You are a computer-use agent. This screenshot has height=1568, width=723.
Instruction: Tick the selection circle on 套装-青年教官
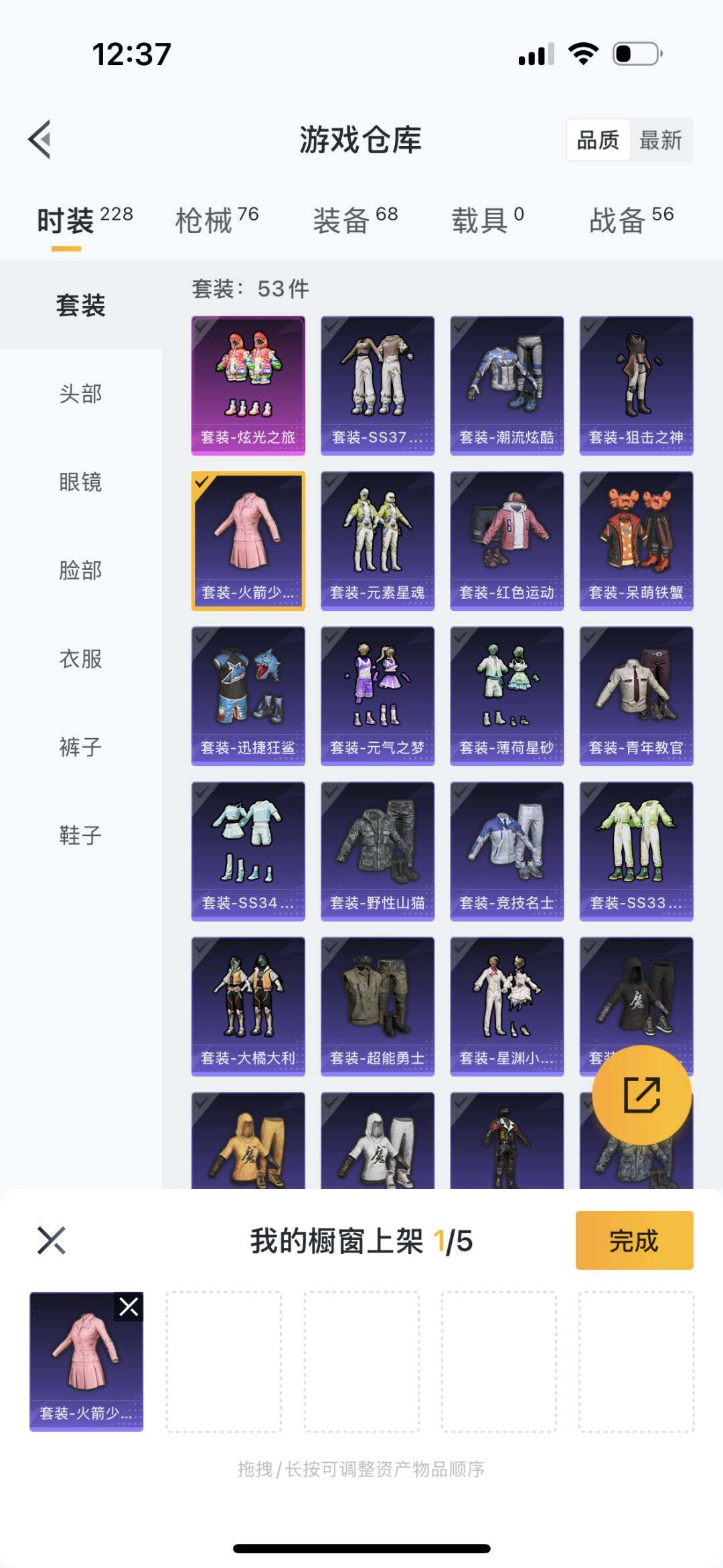point(590,641)
